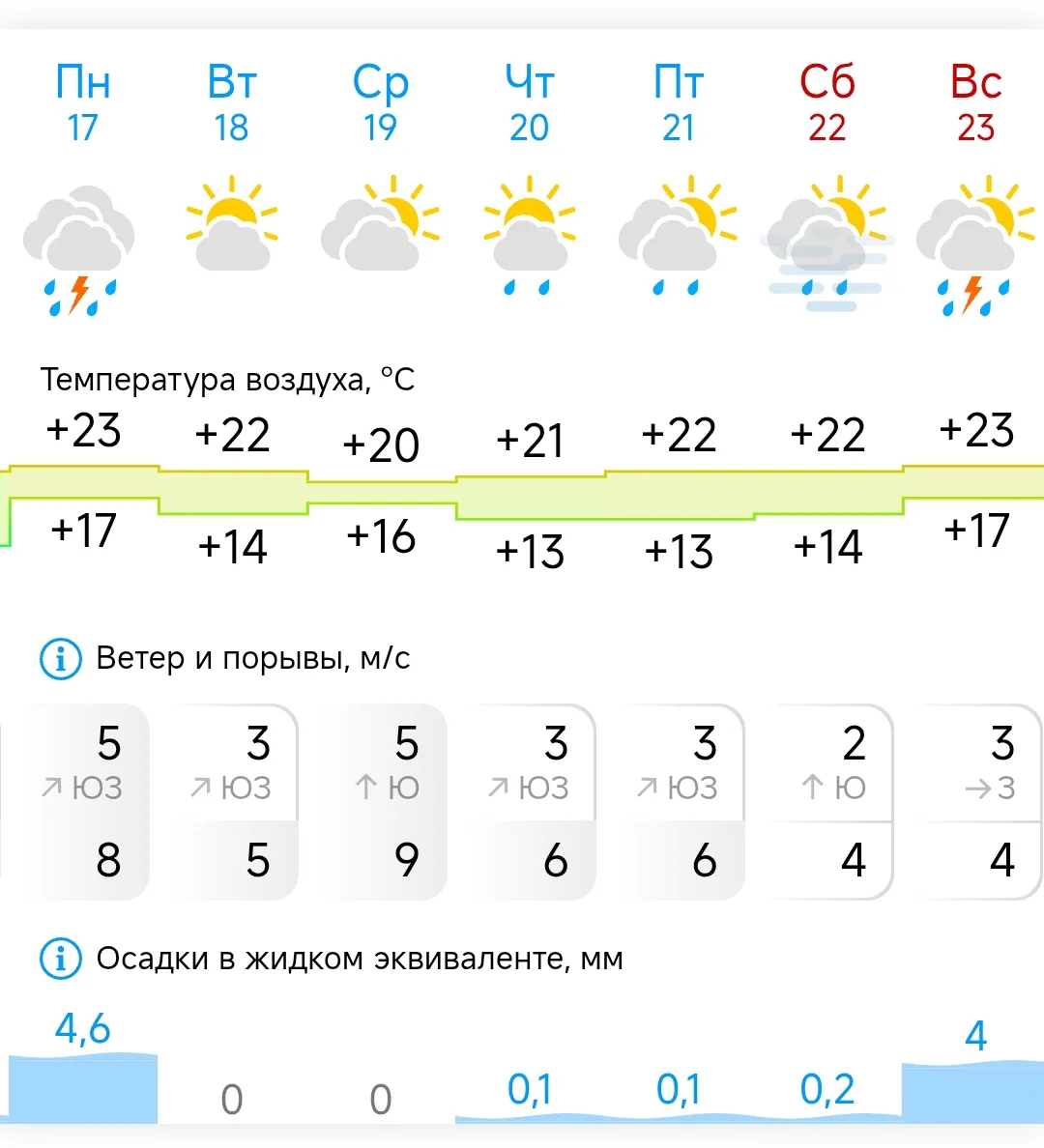Open Wednesday 19 (Ср) forecast
1044x1148 pixels.
(380, 102)
